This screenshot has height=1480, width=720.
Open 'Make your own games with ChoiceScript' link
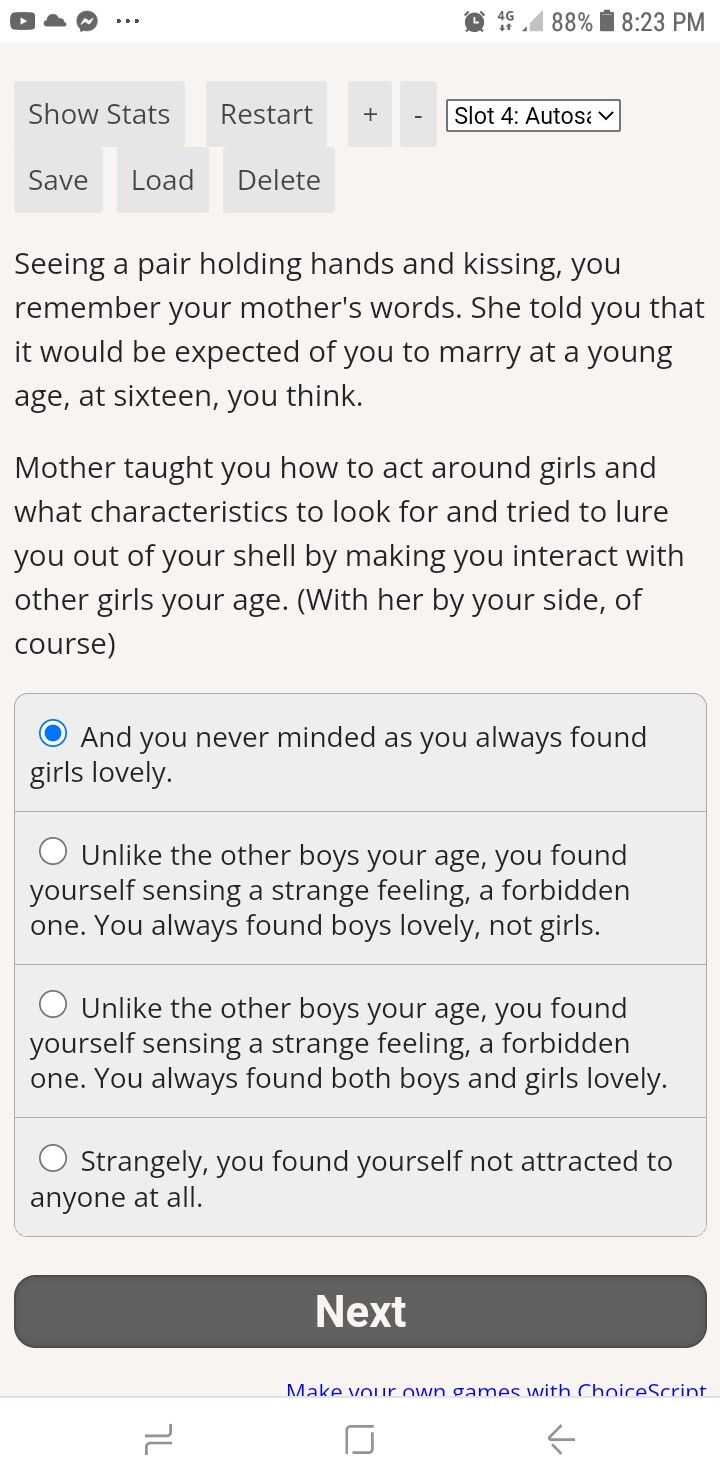pos(496,1390)
